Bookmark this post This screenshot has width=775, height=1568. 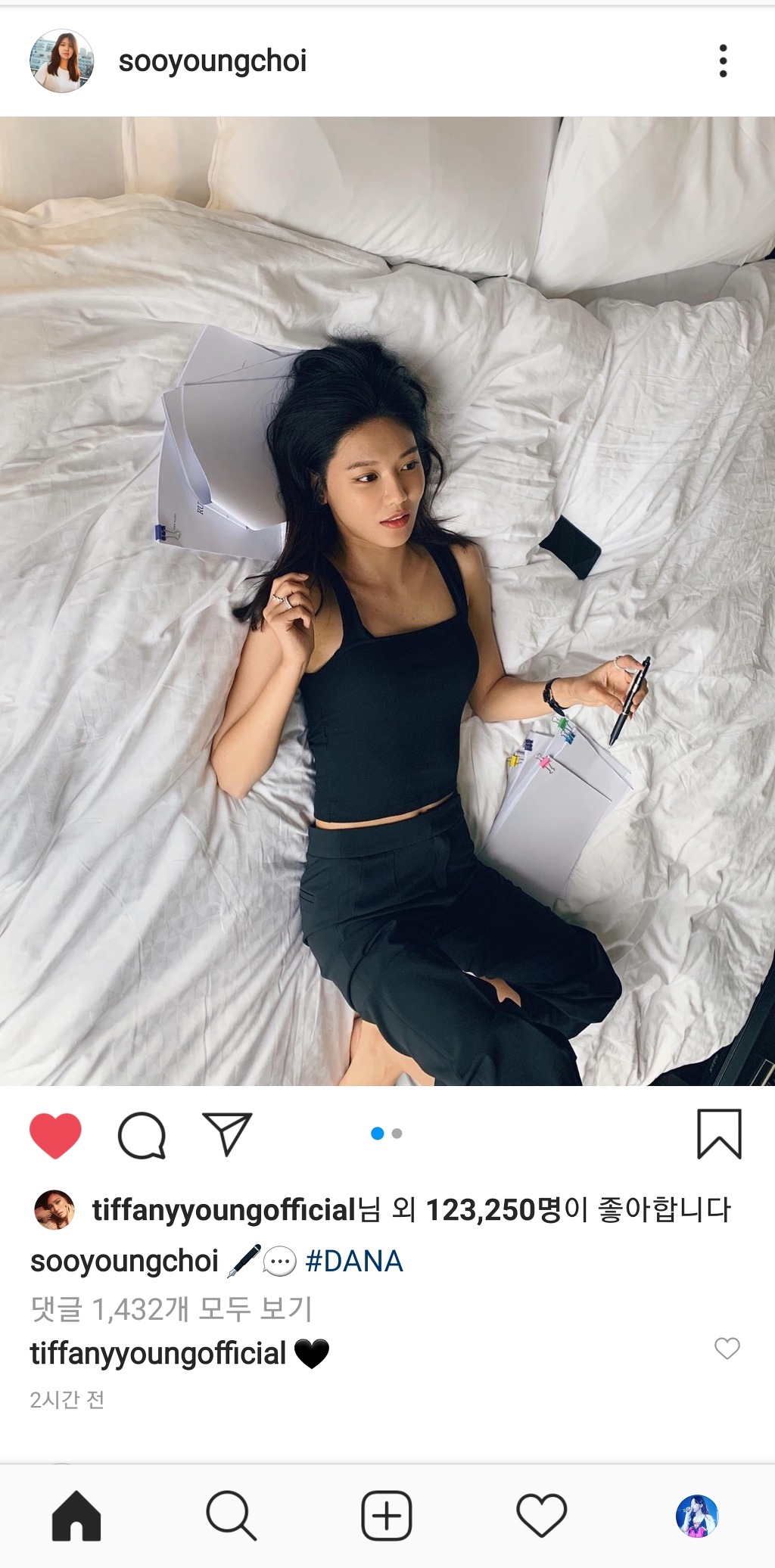pos(718,1134)
